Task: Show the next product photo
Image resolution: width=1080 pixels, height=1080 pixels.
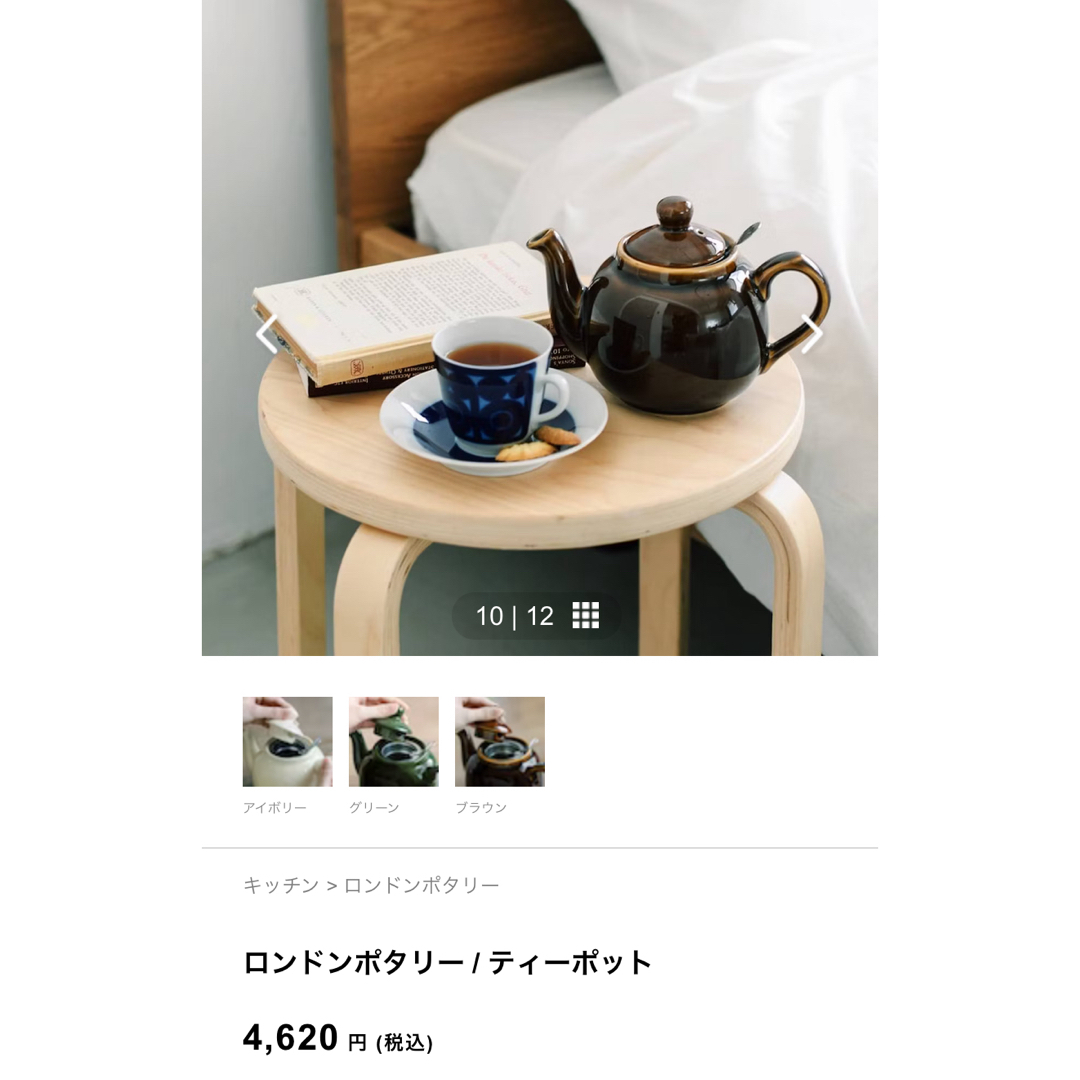Action: pyautogui.click(x=812, y=334)
